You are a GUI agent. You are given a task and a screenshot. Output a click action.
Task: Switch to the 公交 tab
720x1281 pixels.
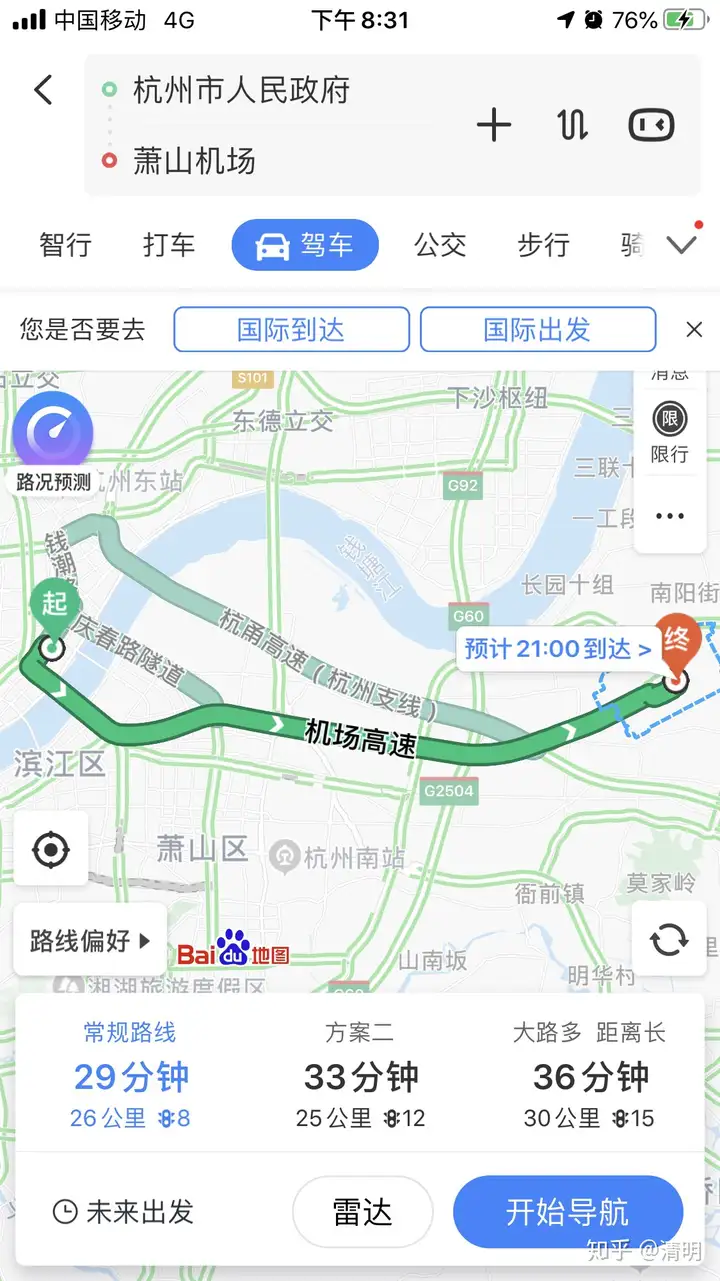coord(440,245)
